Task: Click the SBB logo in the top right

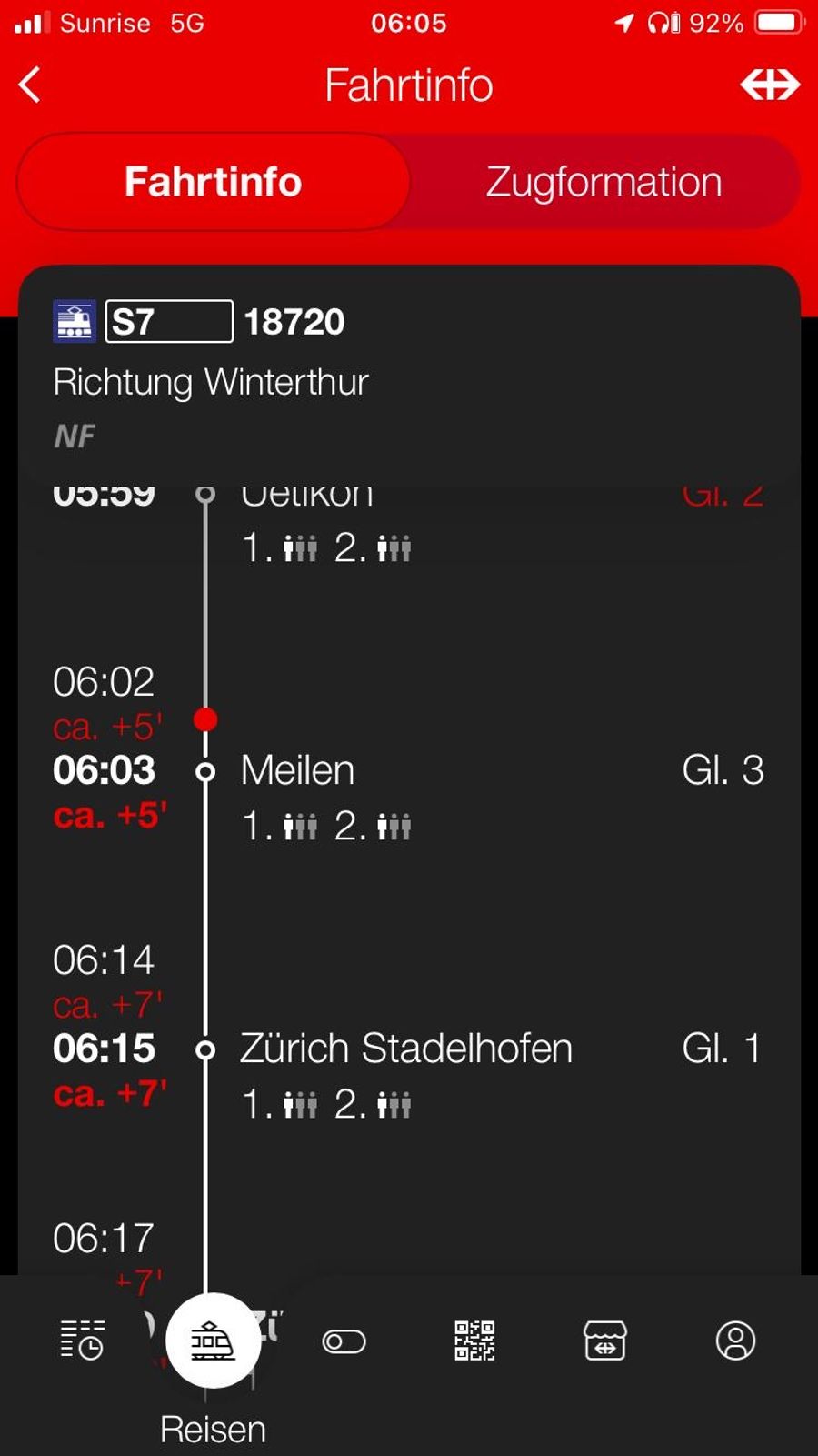Action: click(768, 84)
